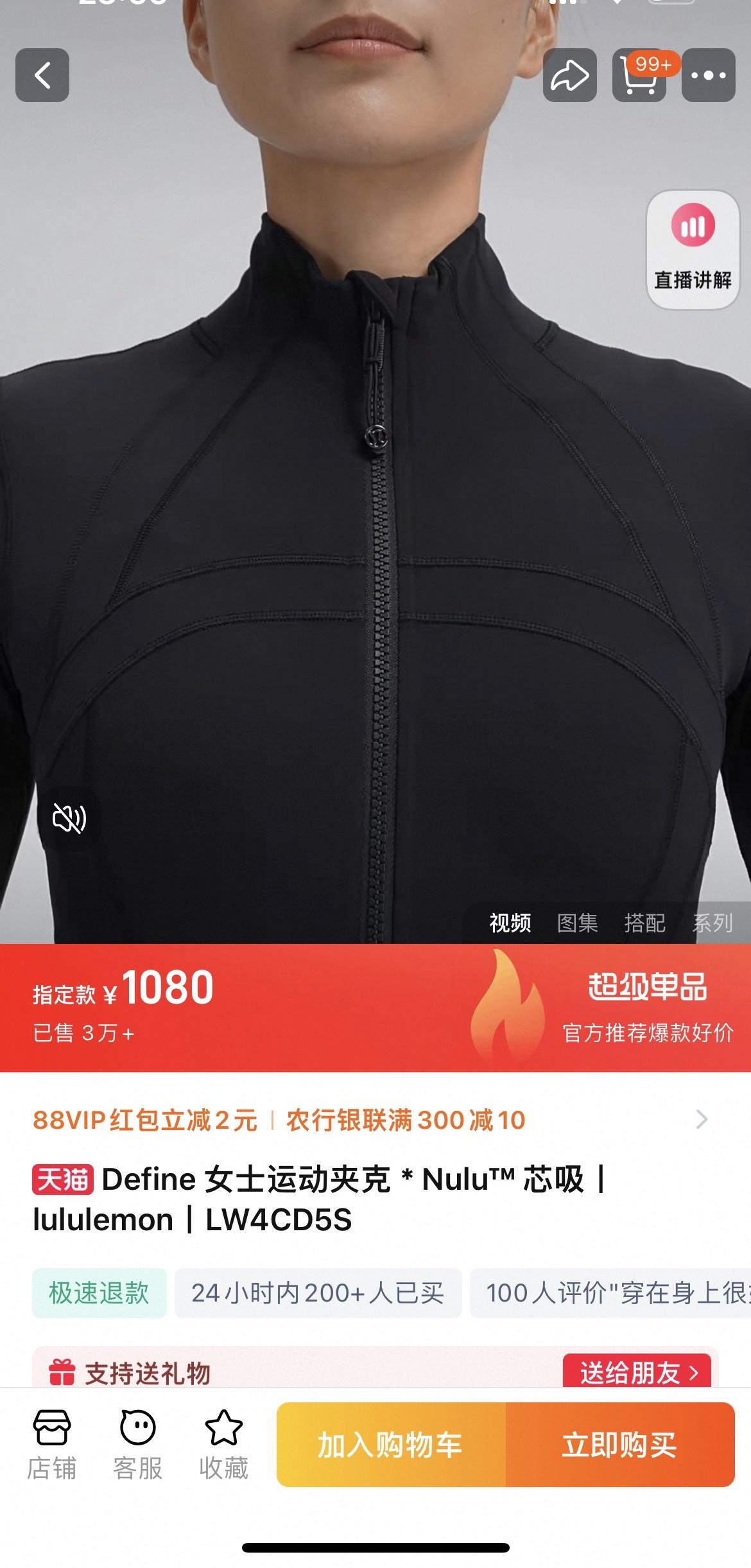Tap 立即购买 to buy now
Screen dimensions: 751x1568
[x=619, y=1445]
